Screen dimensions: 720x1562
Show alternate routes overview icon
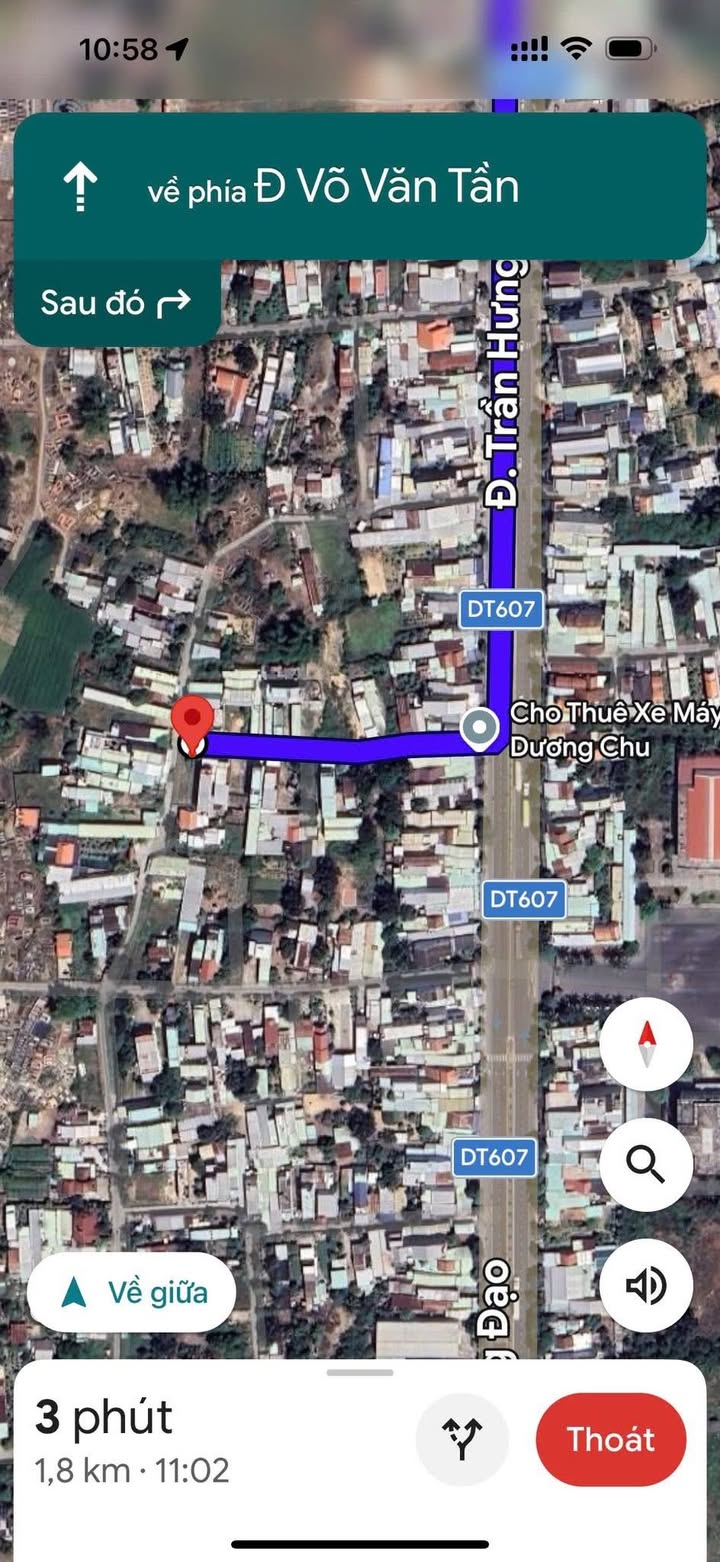tap(462, 1439)
